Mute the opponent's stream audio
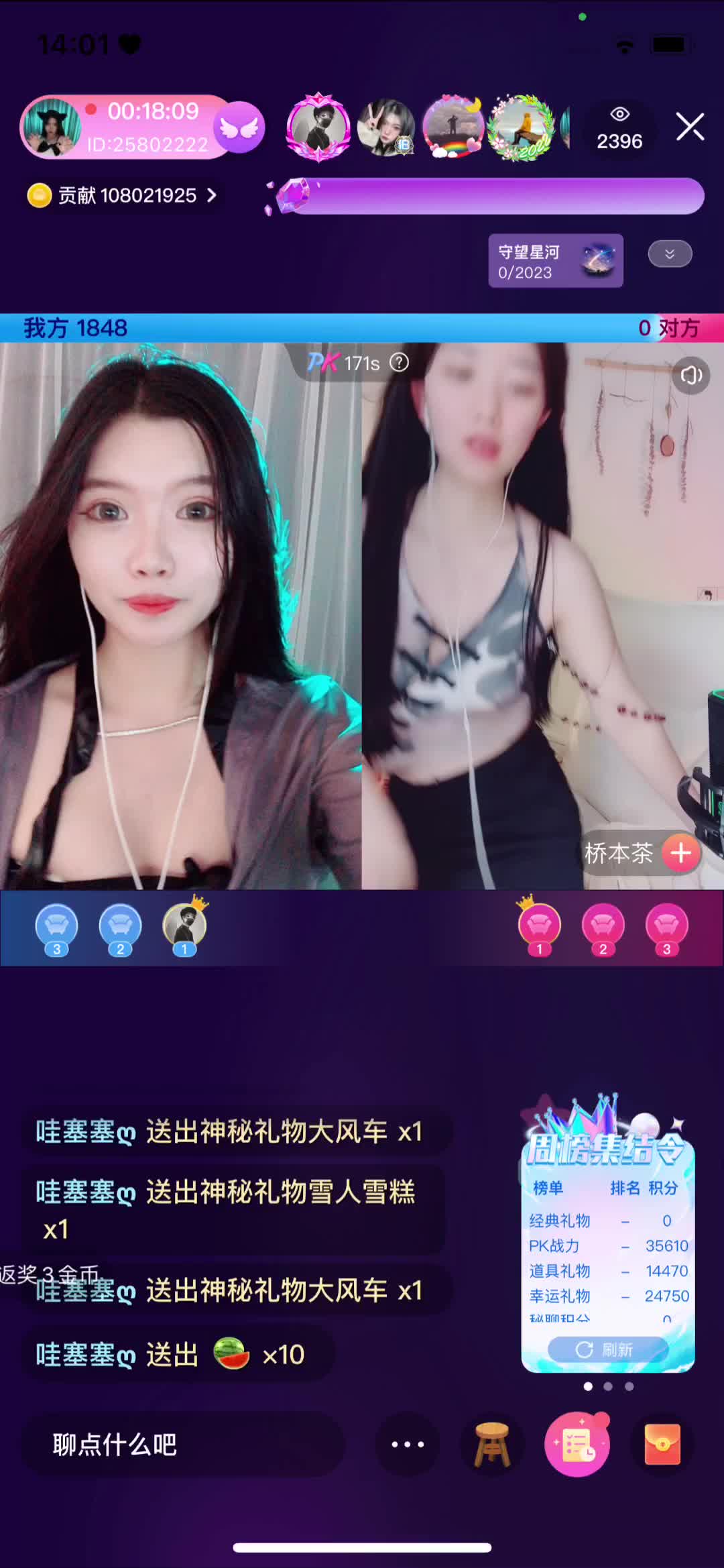The width and height of the screenshot is (724, 1568). [x=691, y=375]
